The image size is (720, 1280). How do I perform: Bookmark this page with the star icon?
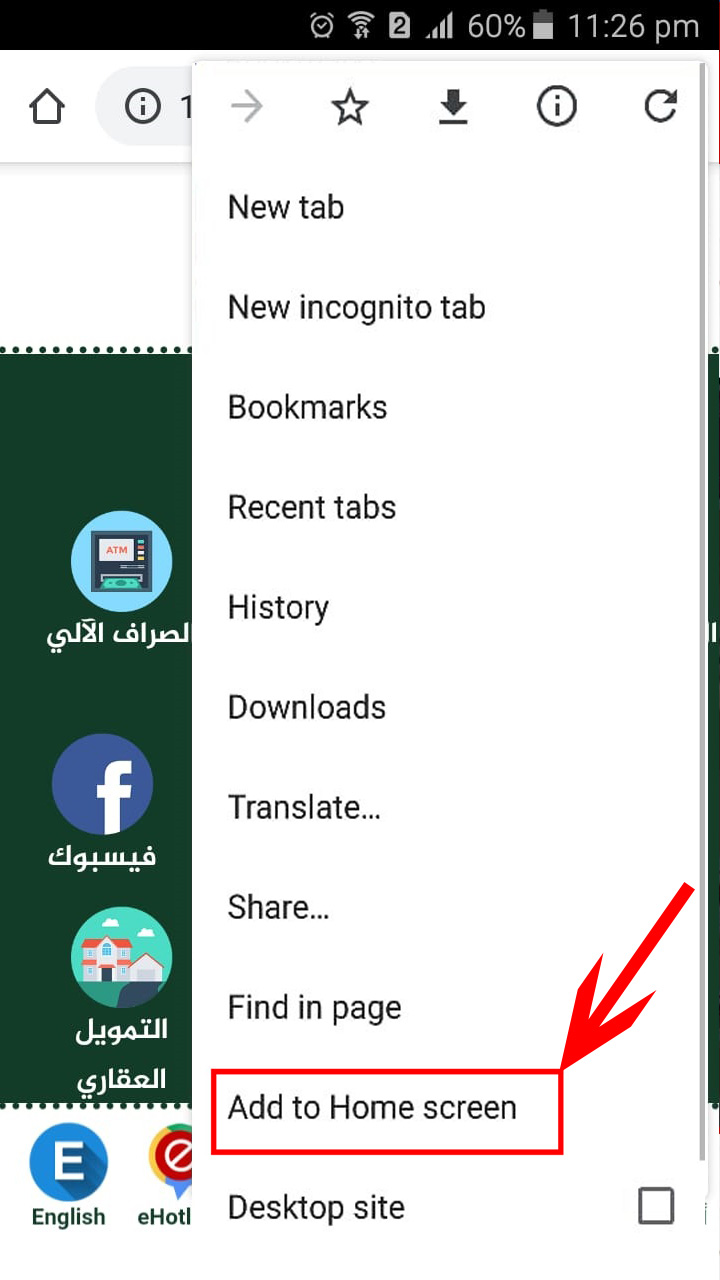click(350, 106)
